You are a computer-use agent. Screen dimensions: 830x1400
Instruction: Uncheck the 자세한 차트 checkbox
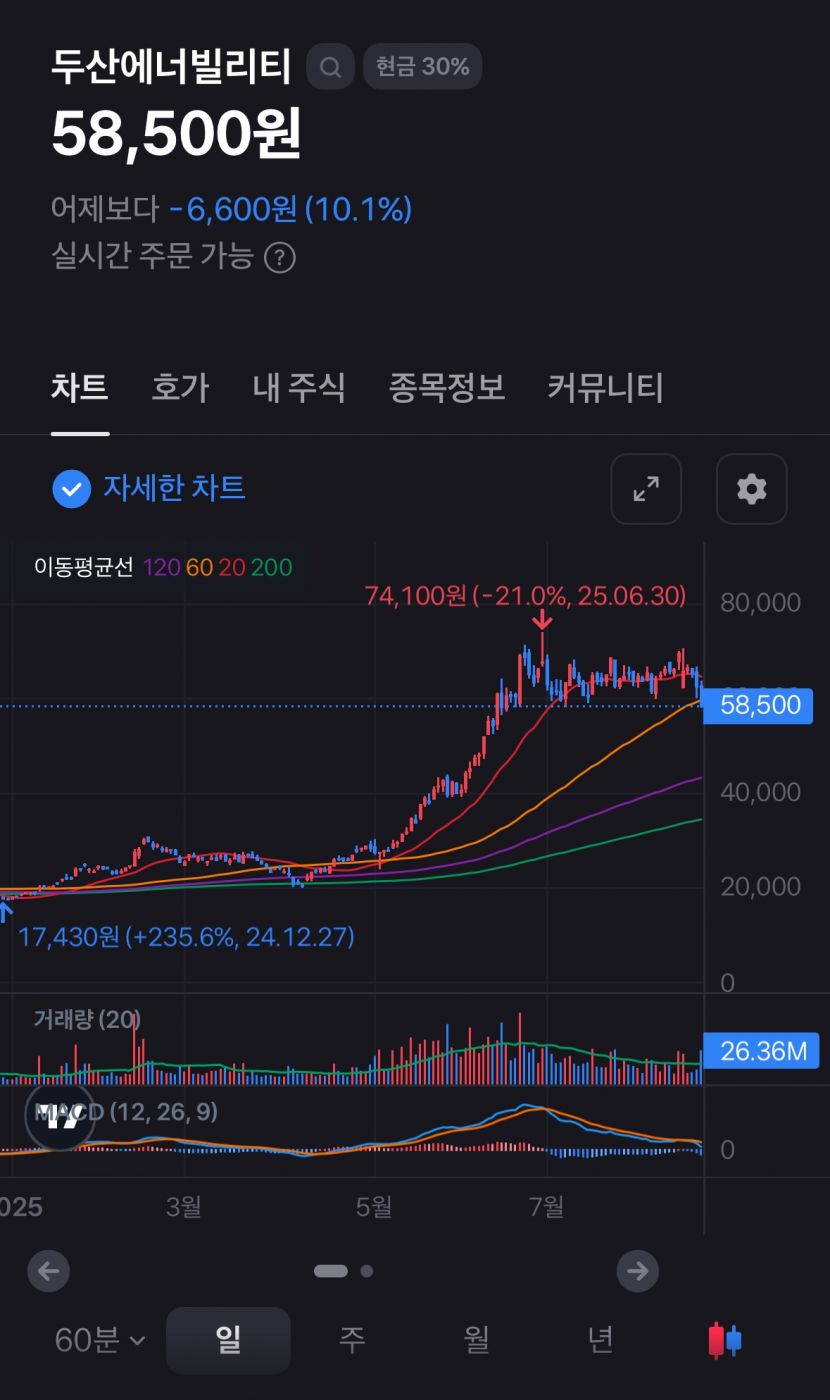(x=72, y=489)
